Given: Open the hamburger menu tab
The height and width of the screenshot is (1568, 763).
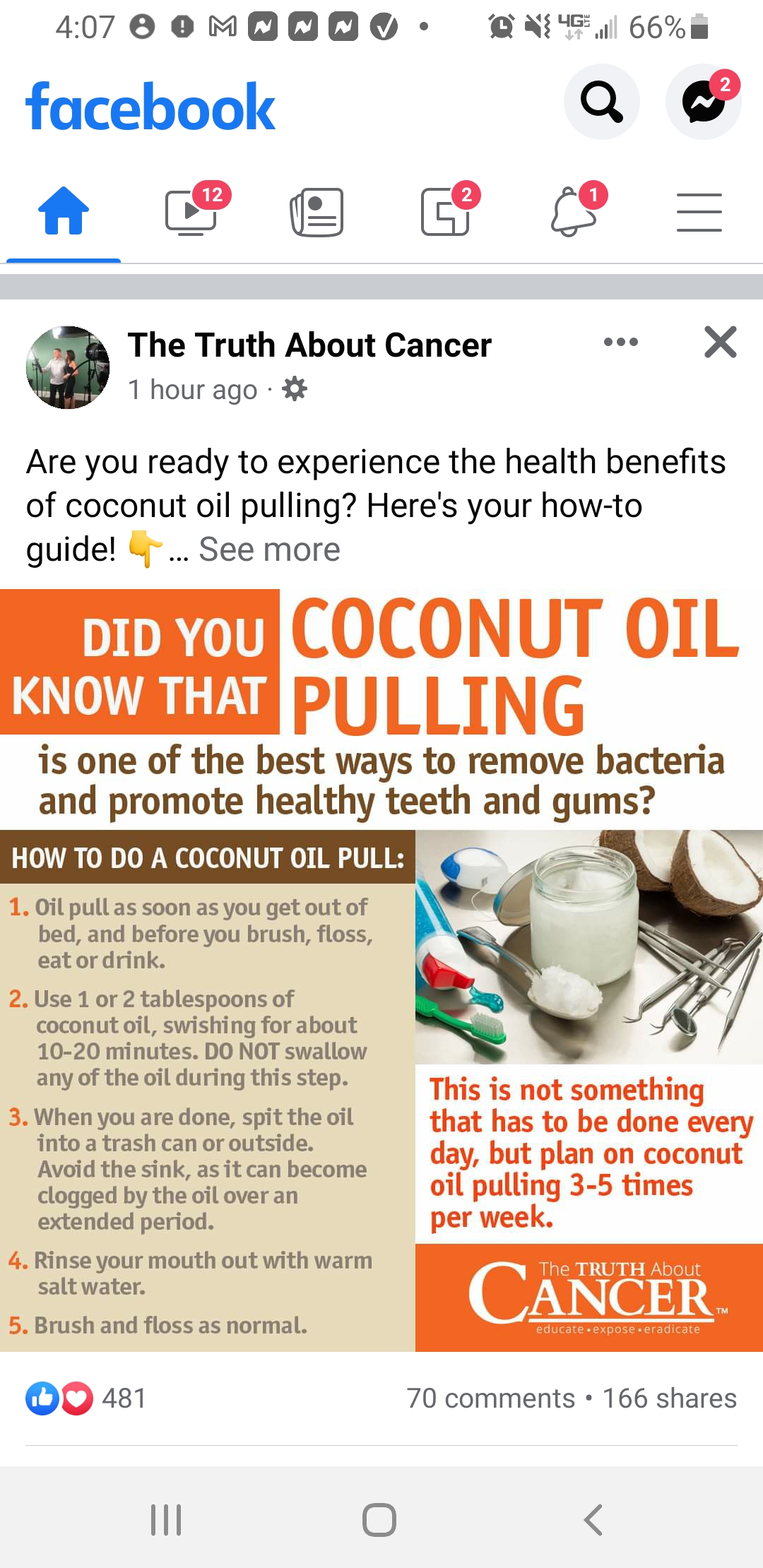Looking at the screenshot, I should [699, 212].
